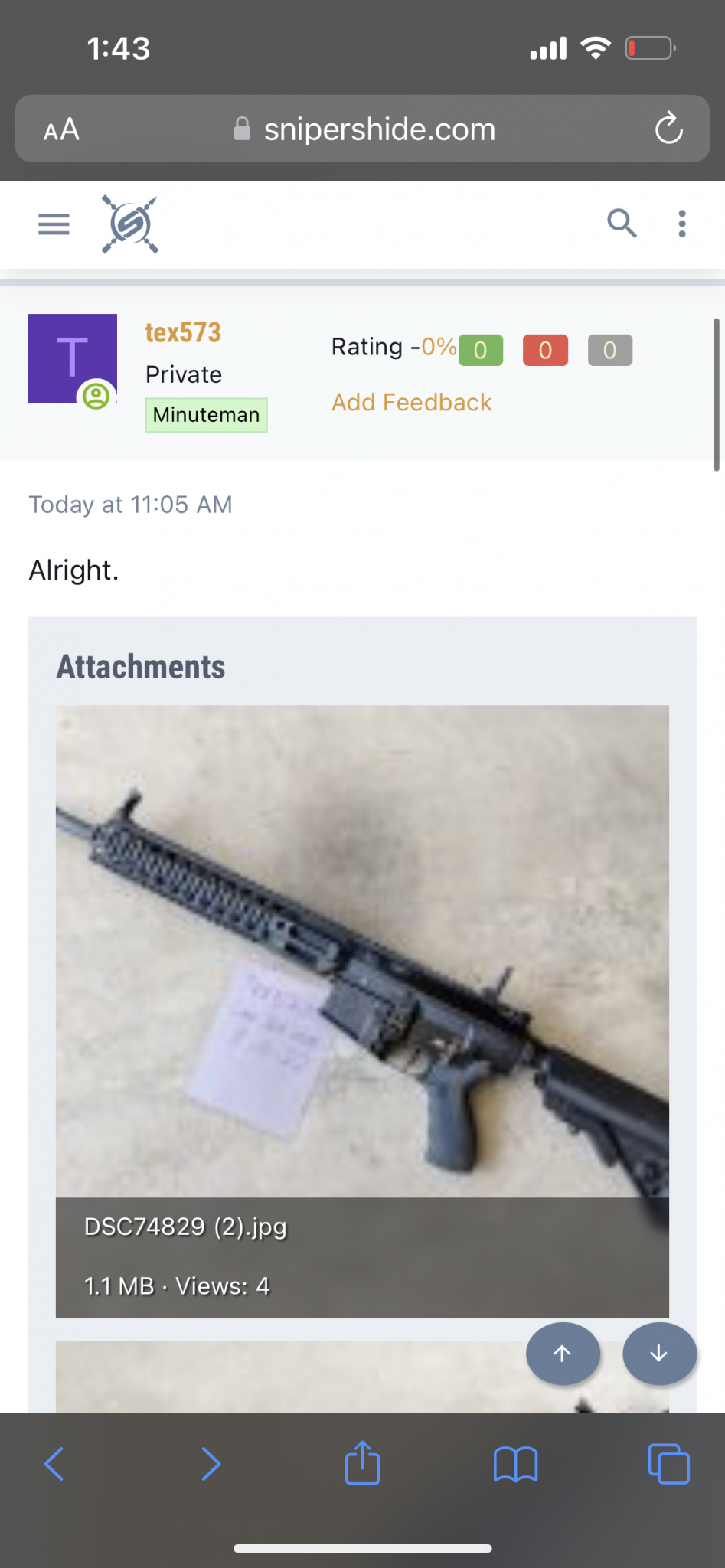The width and height of the screenshot is (725, 1568).
Task: Open the AA reader settings
Action: point(61,129)
